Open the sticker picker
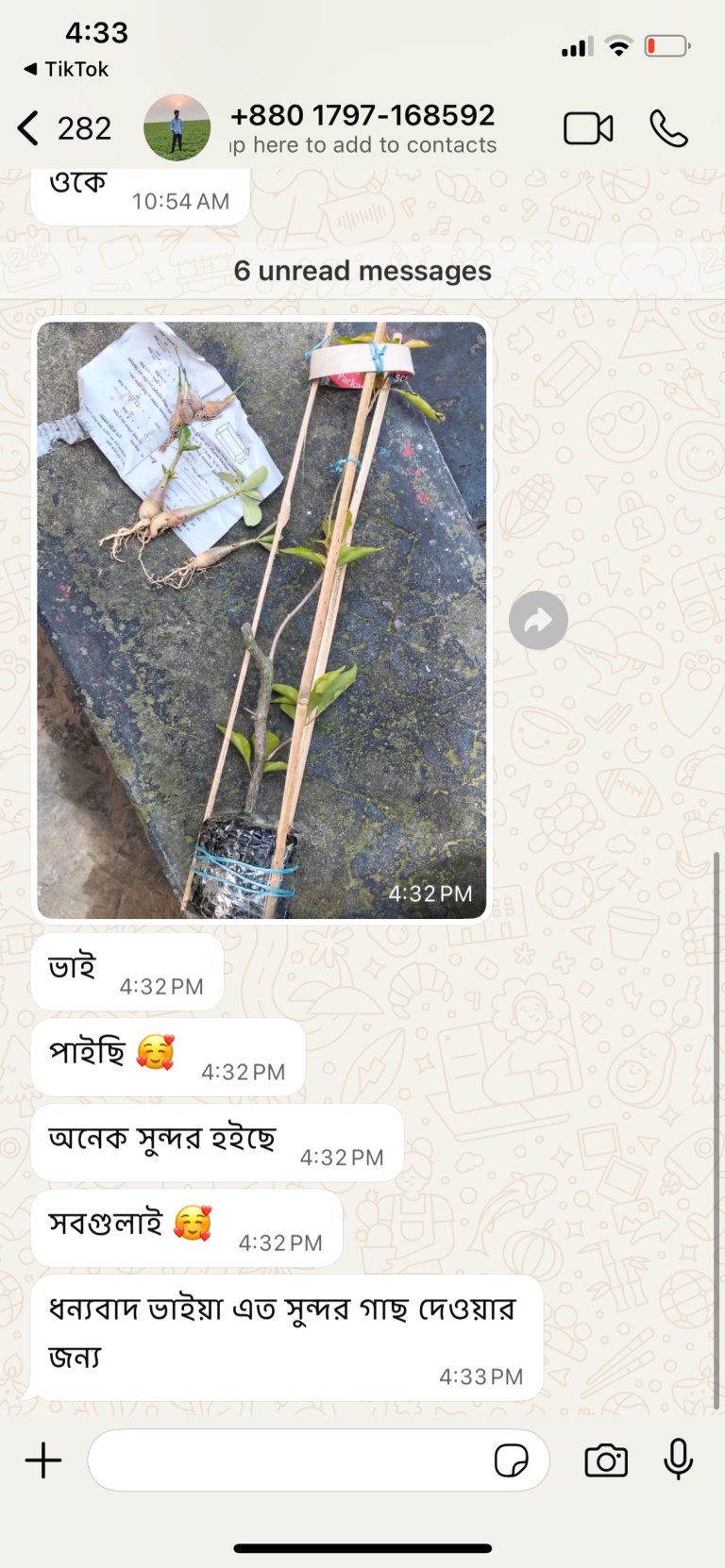Screen dimensions: 725x1568 pyautogui.click(x=512, y=1460)
